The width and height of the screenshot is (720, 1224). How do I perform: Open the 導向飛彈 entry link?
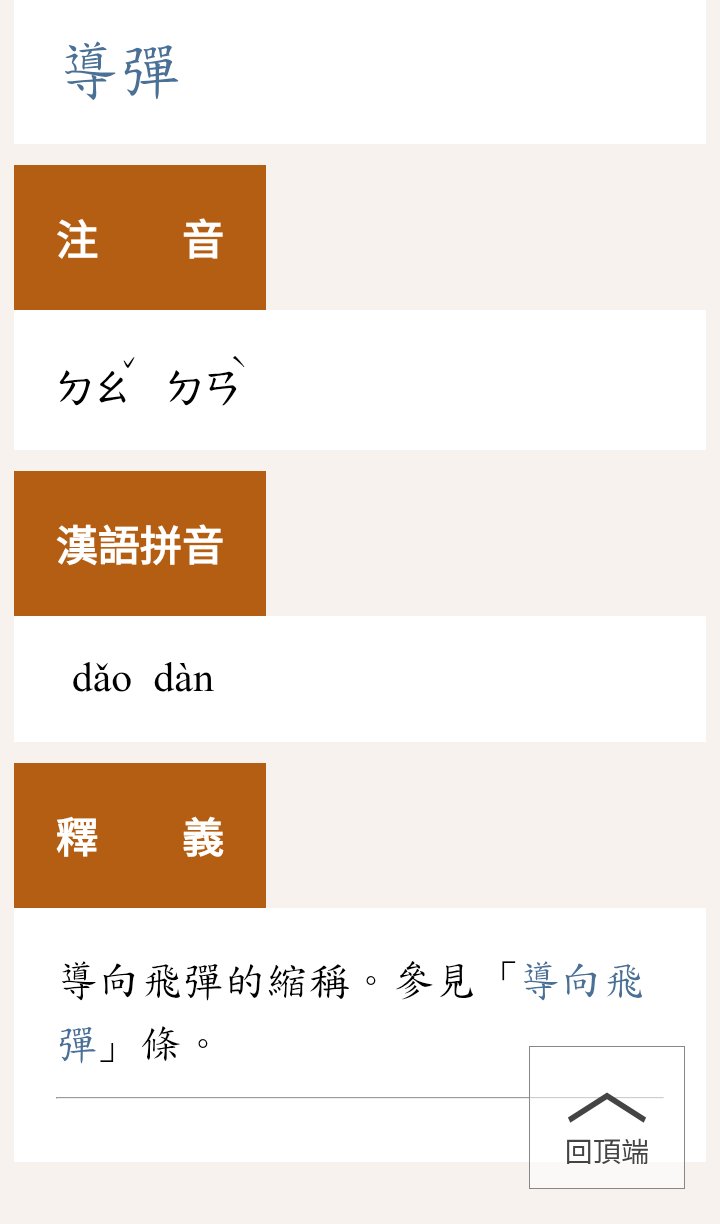tap(583, 981)
